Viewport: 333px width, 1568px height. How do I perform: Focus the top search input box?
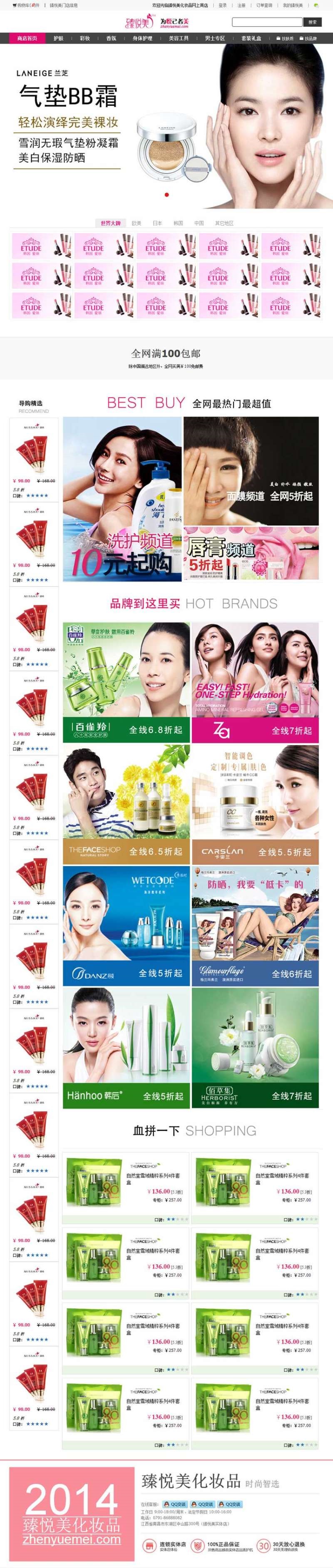[x=267, y=22]
